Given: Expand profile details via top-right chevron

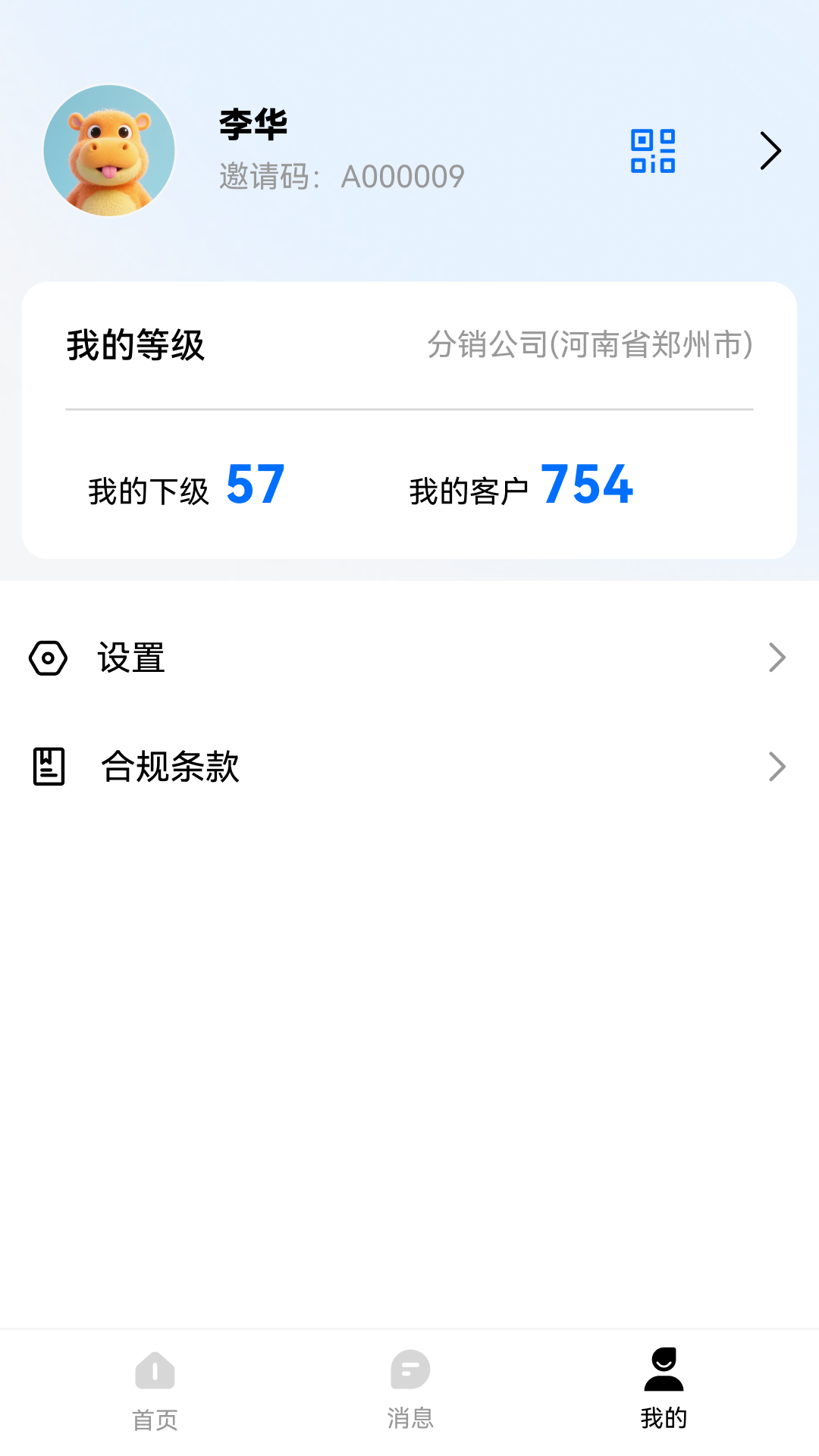Looking at the screenshot, I should [x=771, y=150].
